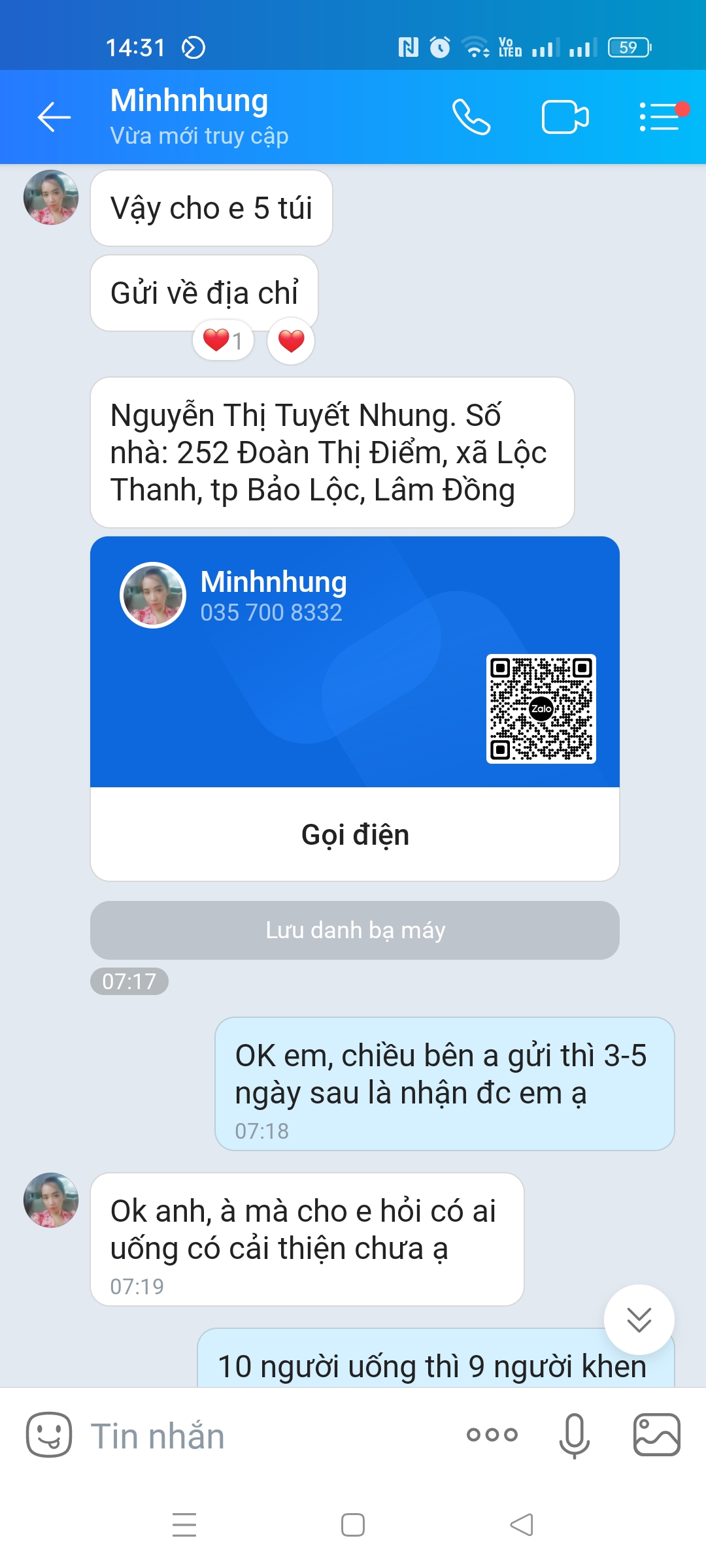Viewport: 706px width, 1568px height.
Task: Focus the Tin nhắn message field
Action: click(261, 1436)
